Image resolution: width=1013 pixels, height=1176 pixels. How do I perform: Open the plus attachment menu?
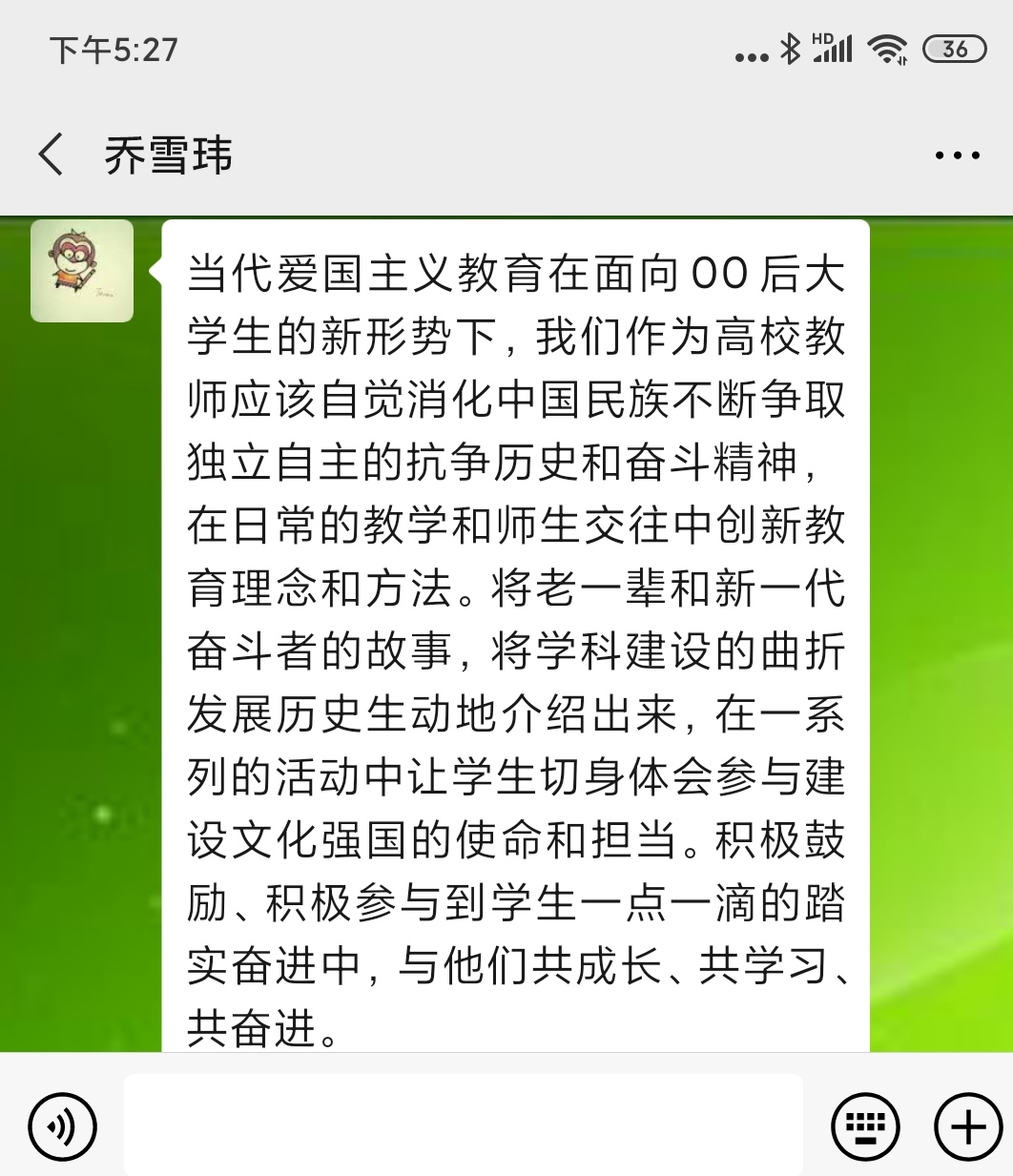tap(967, 1126)
